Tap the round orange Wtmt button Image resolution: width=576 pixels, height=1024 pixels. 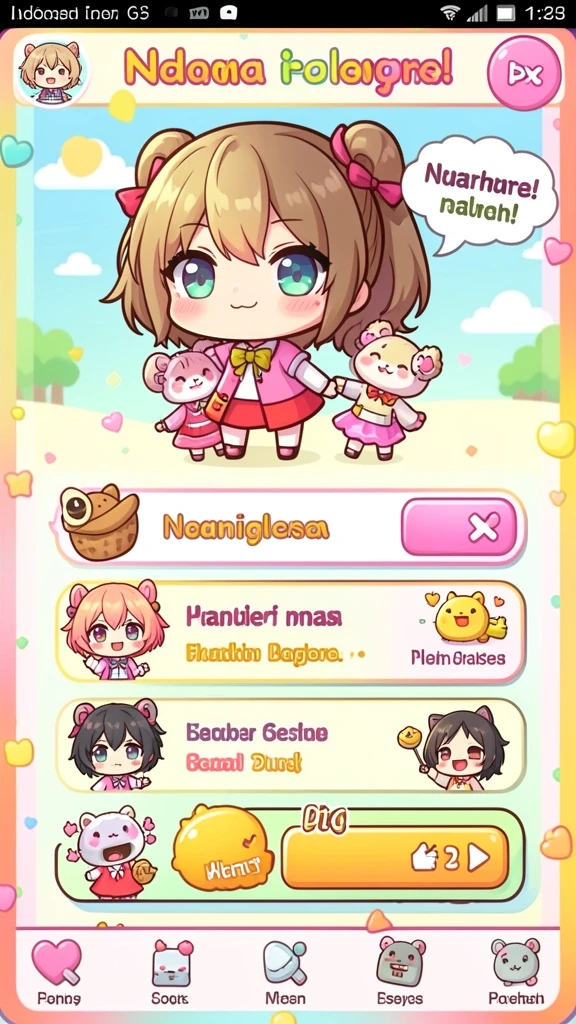point(223,848)
